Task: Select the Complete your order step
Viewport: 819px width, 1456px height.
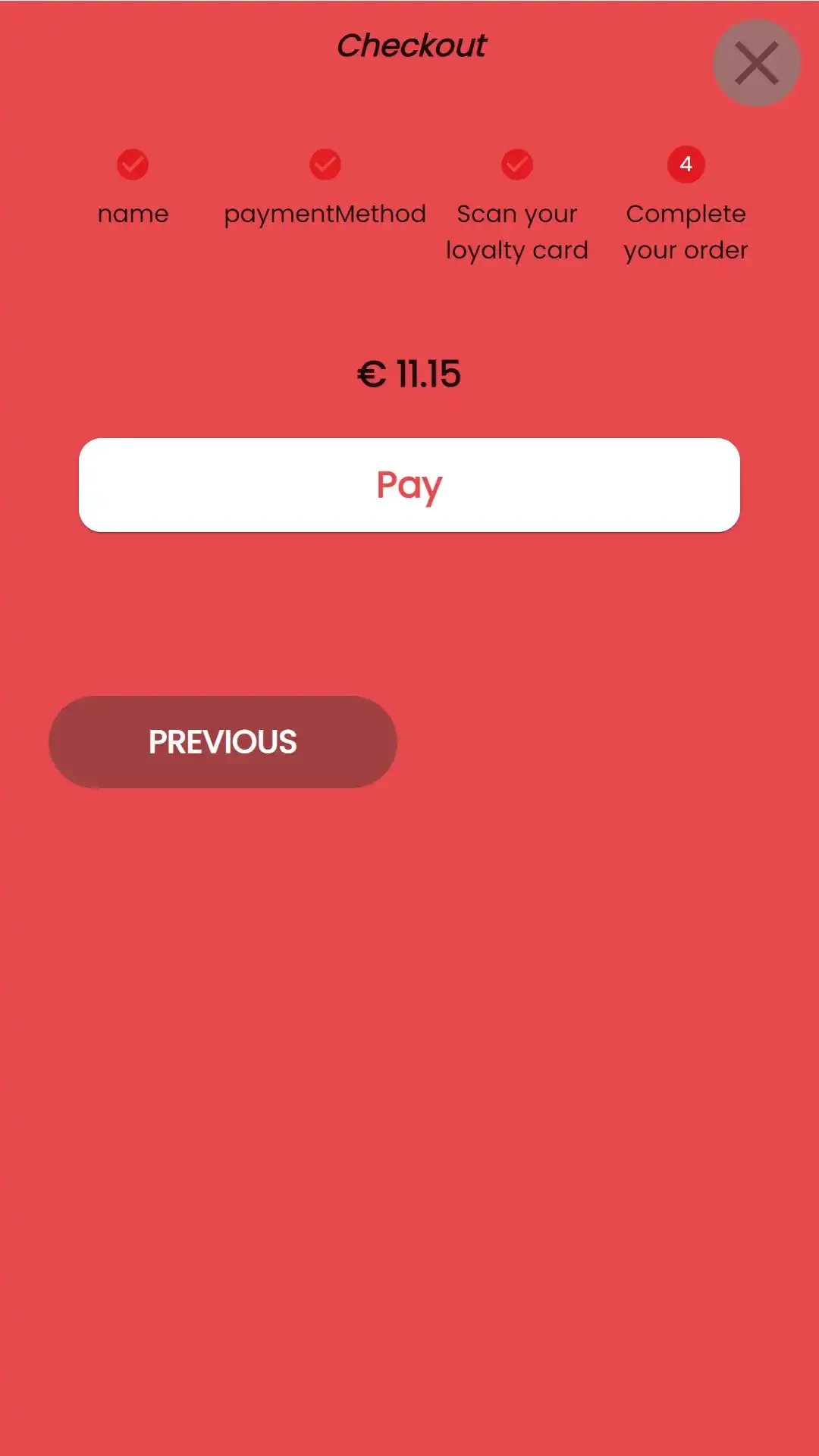Action: tap(686, 205)
